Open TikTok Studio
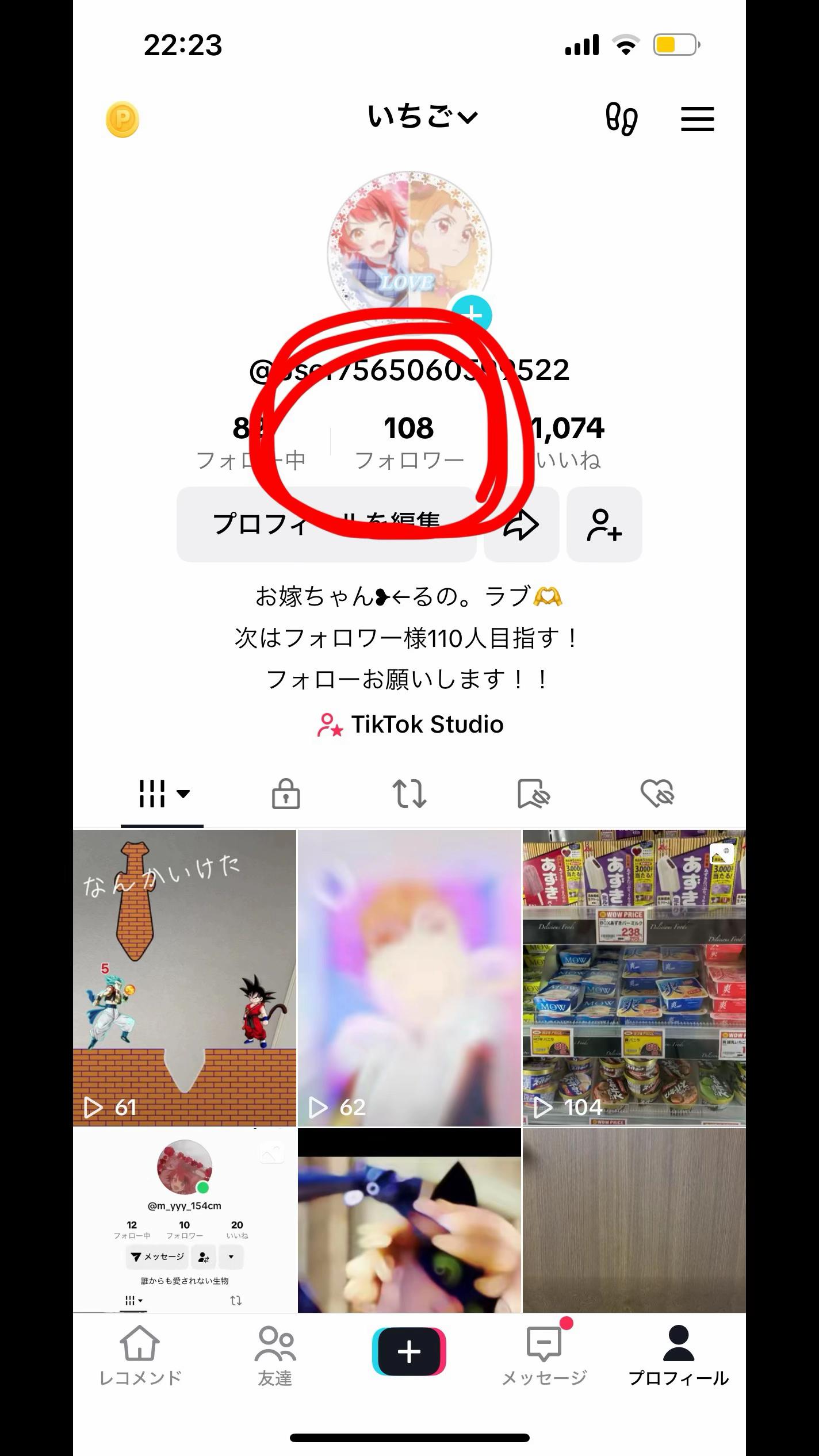The image size is (819, 1456). click(x=410, y=725)
